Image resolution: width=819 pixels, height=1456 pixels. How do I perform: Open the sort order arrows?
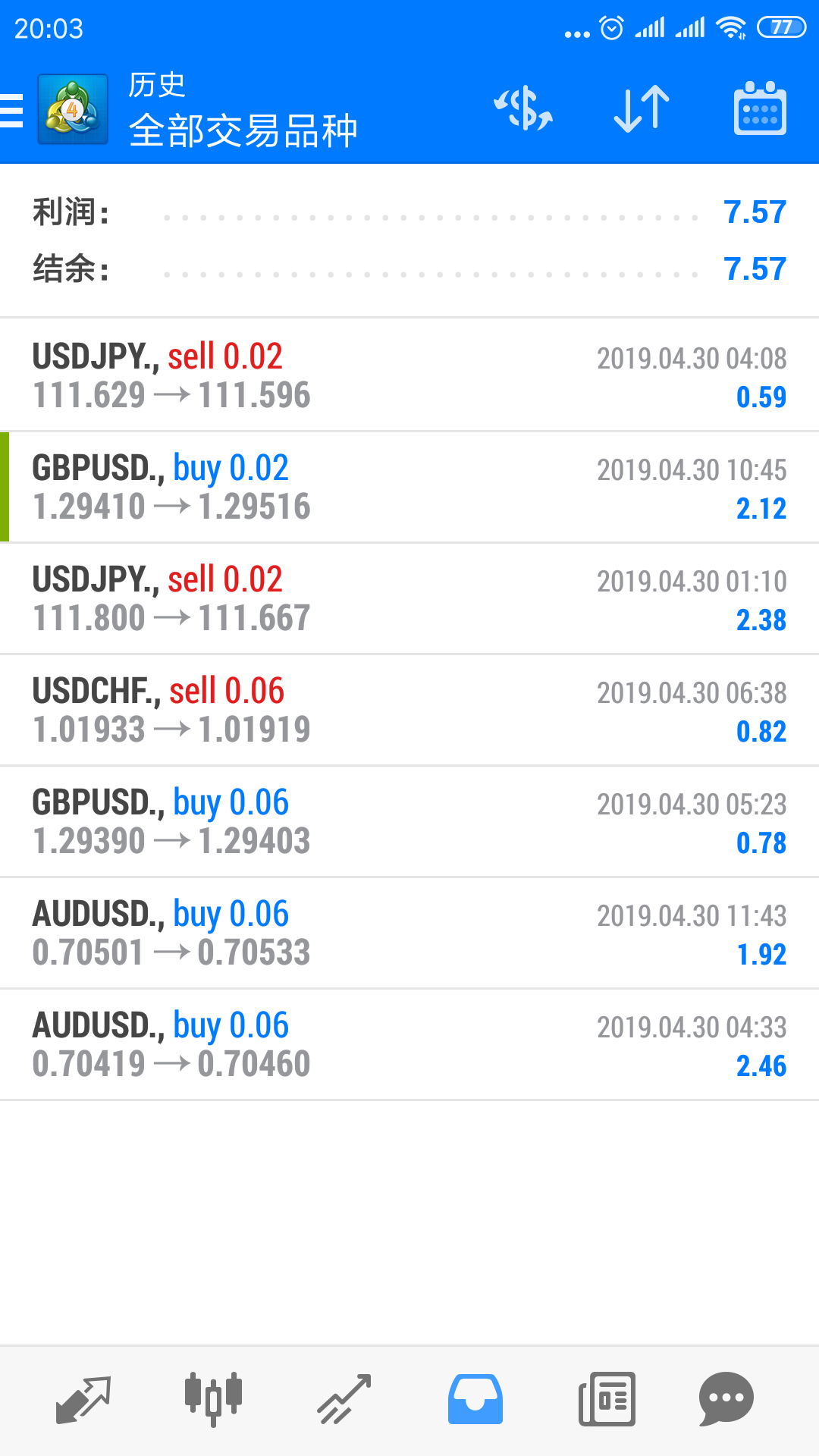642,109
